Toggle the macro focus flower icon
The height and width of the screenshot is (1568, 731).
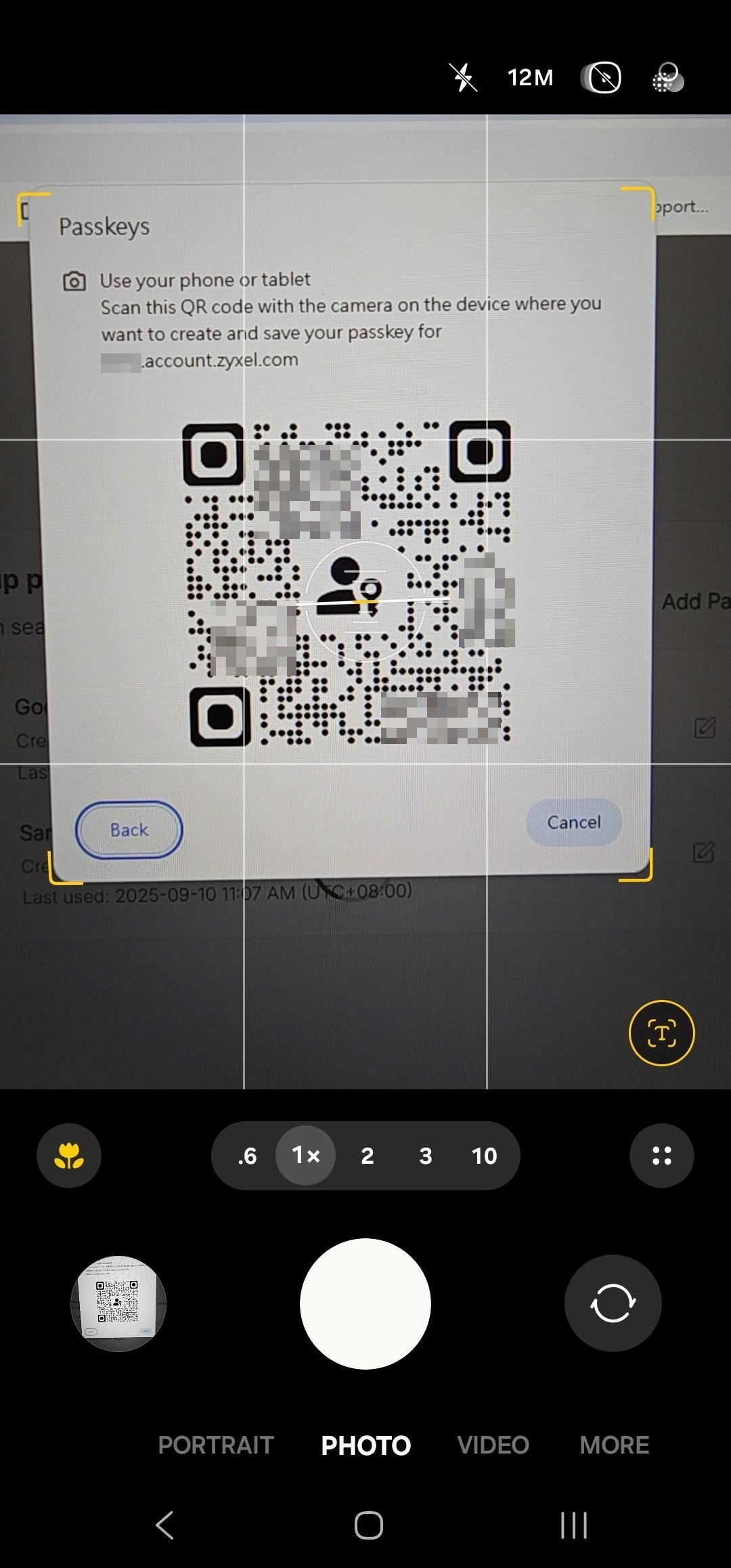[69, 1156]
